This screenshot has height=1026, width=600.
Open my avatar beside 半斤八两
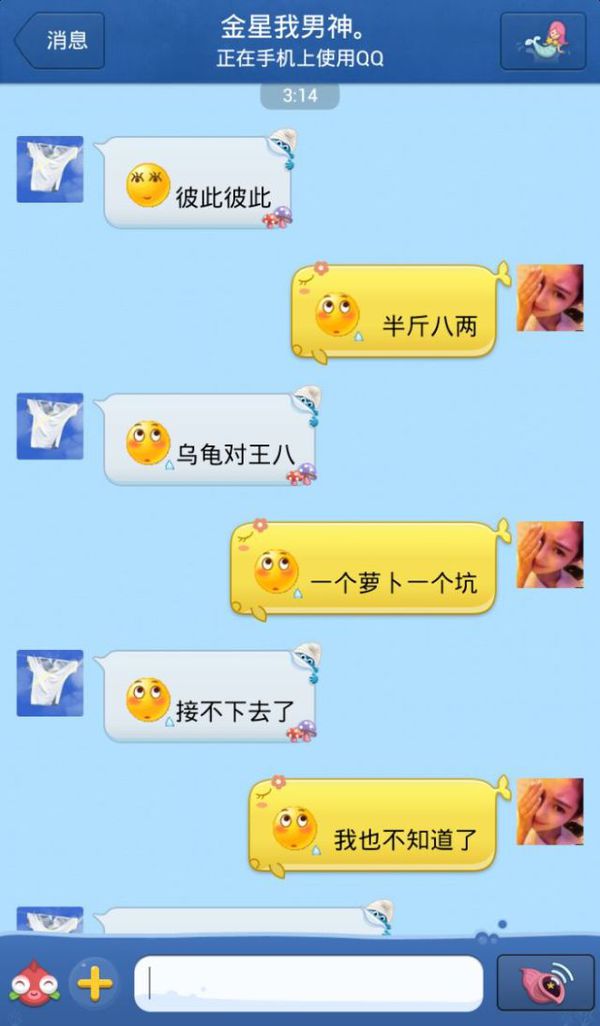[550, 298]
